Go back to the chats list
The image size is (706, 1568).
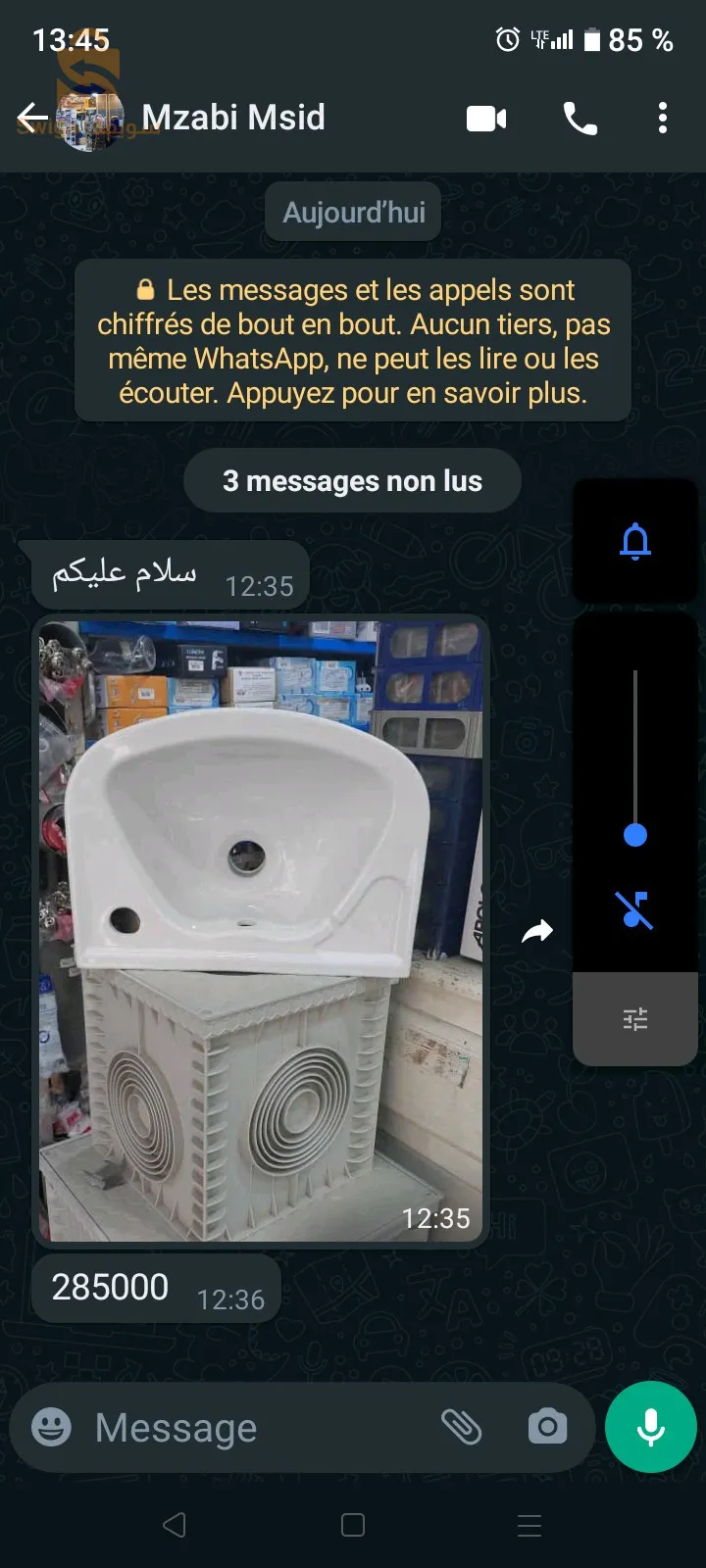[x=31, y=119]
